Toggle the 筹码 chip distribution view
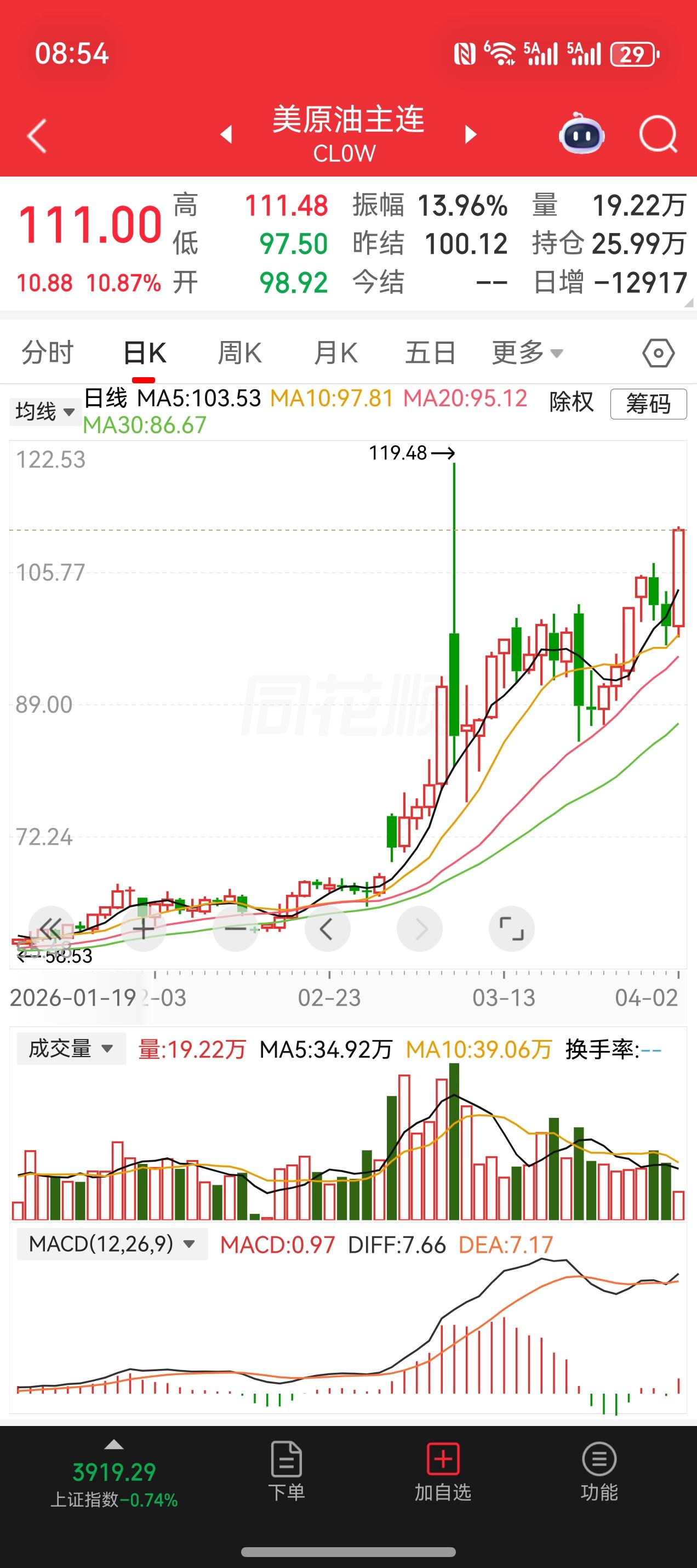697x1568 pixels. coord(648,404)
